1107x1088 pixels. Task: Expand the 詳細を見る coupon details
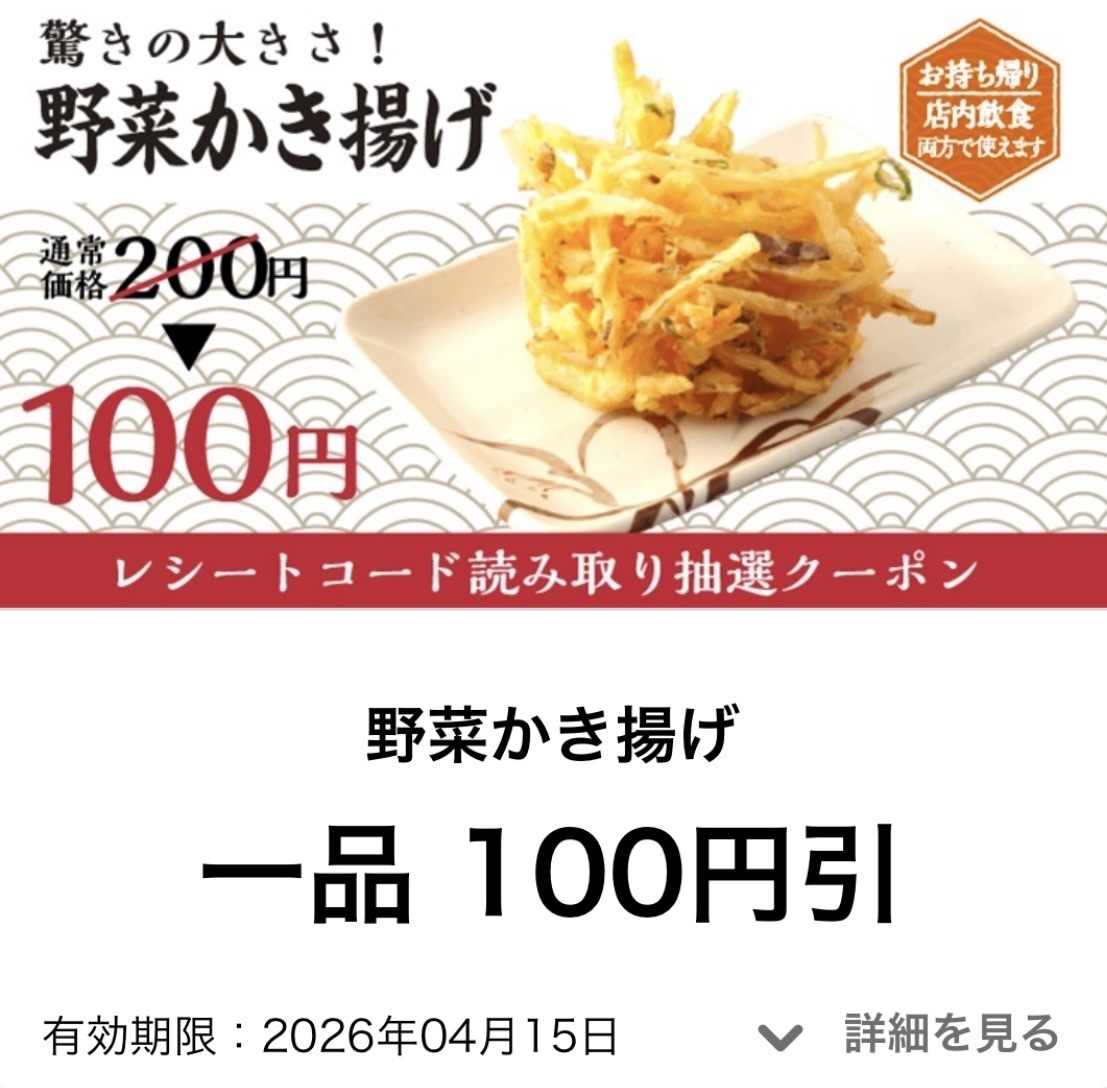[x=910, y=1033]
